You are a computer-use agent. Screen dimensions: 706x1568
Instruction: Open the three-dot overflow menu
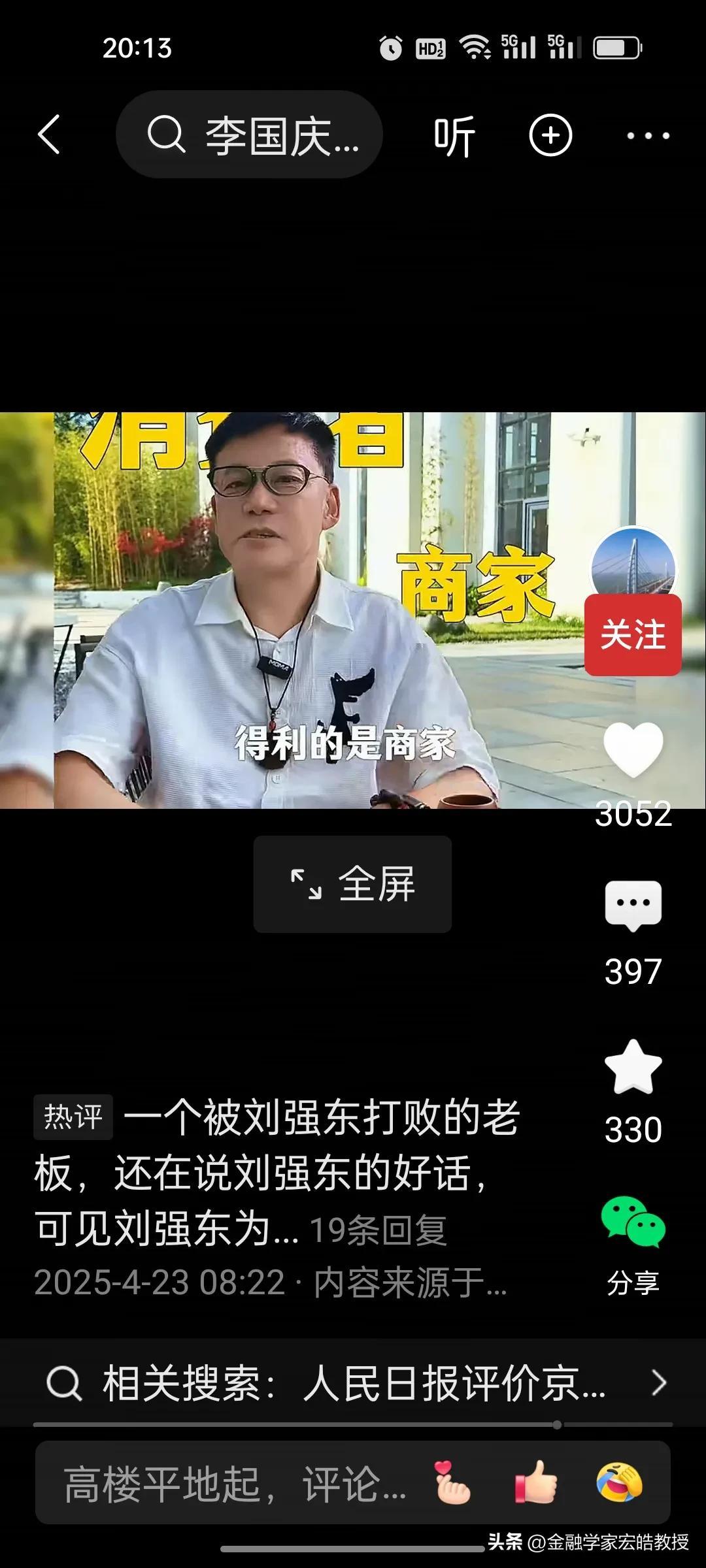point(648,136)
